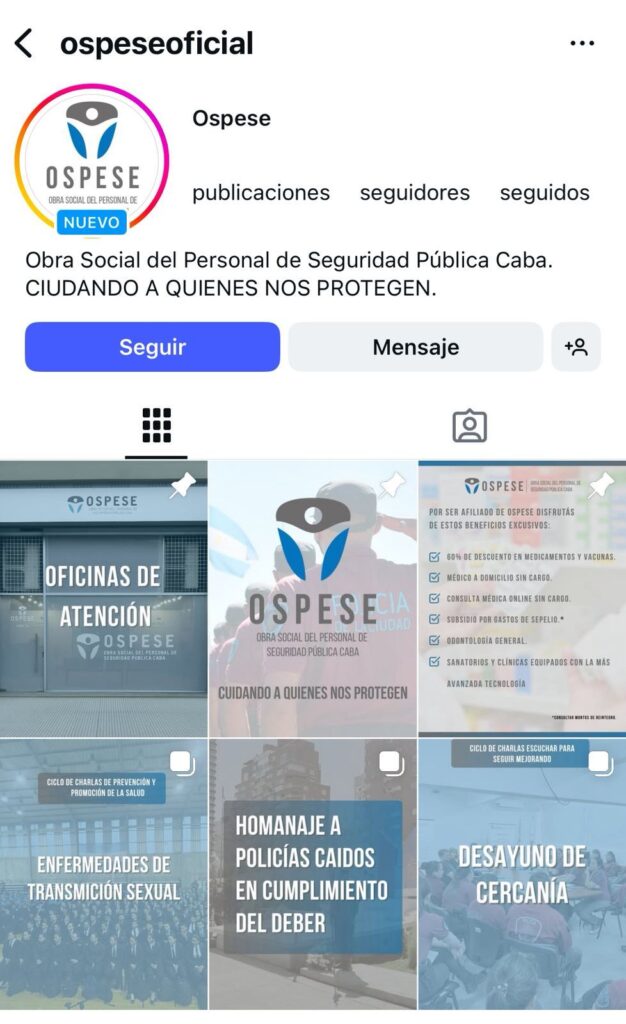Send a message via Mensaje button
This screenshot has width=626, height=1024.
pos(415,347)
